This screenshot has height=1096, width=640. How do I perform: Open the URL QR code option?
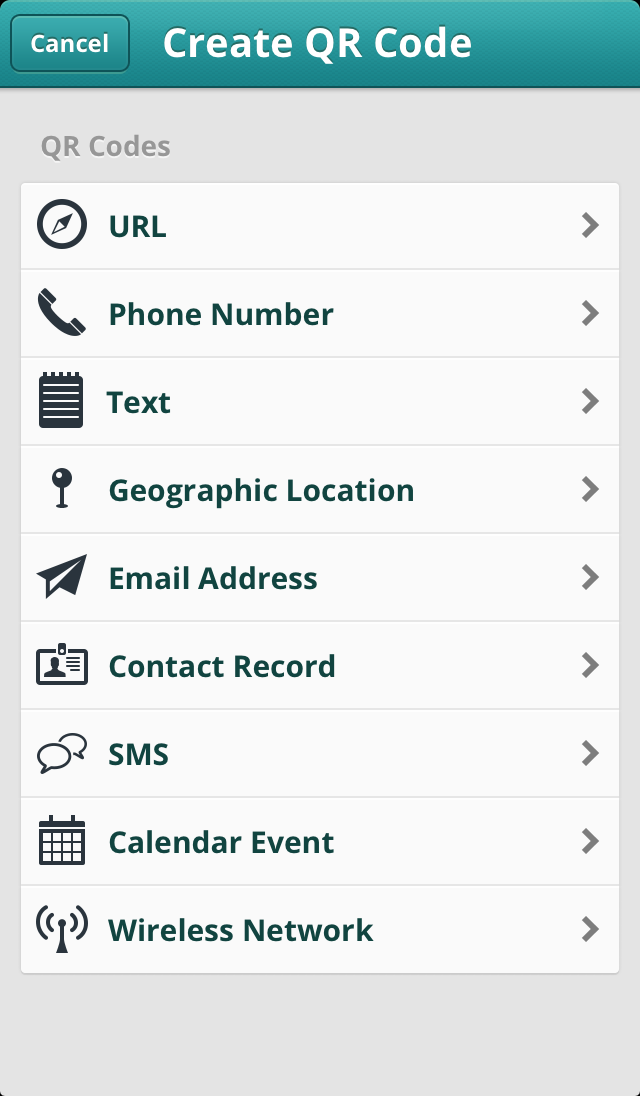(x=320, y=226)
